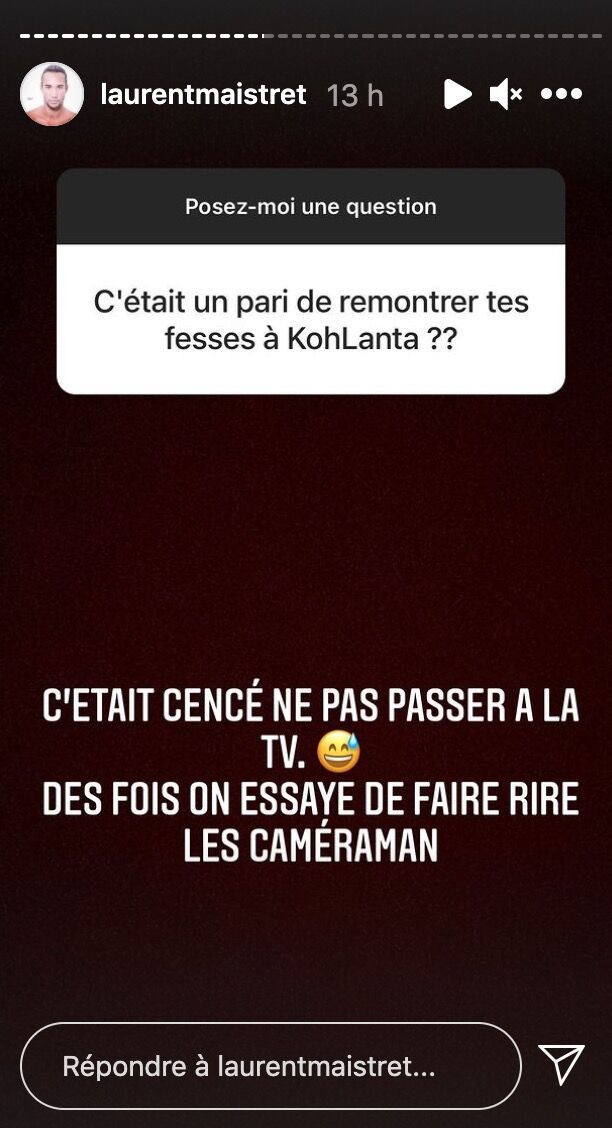Open the laurentmaistret username link
Screen dimensions: 612x1128
tap(203, 95)
